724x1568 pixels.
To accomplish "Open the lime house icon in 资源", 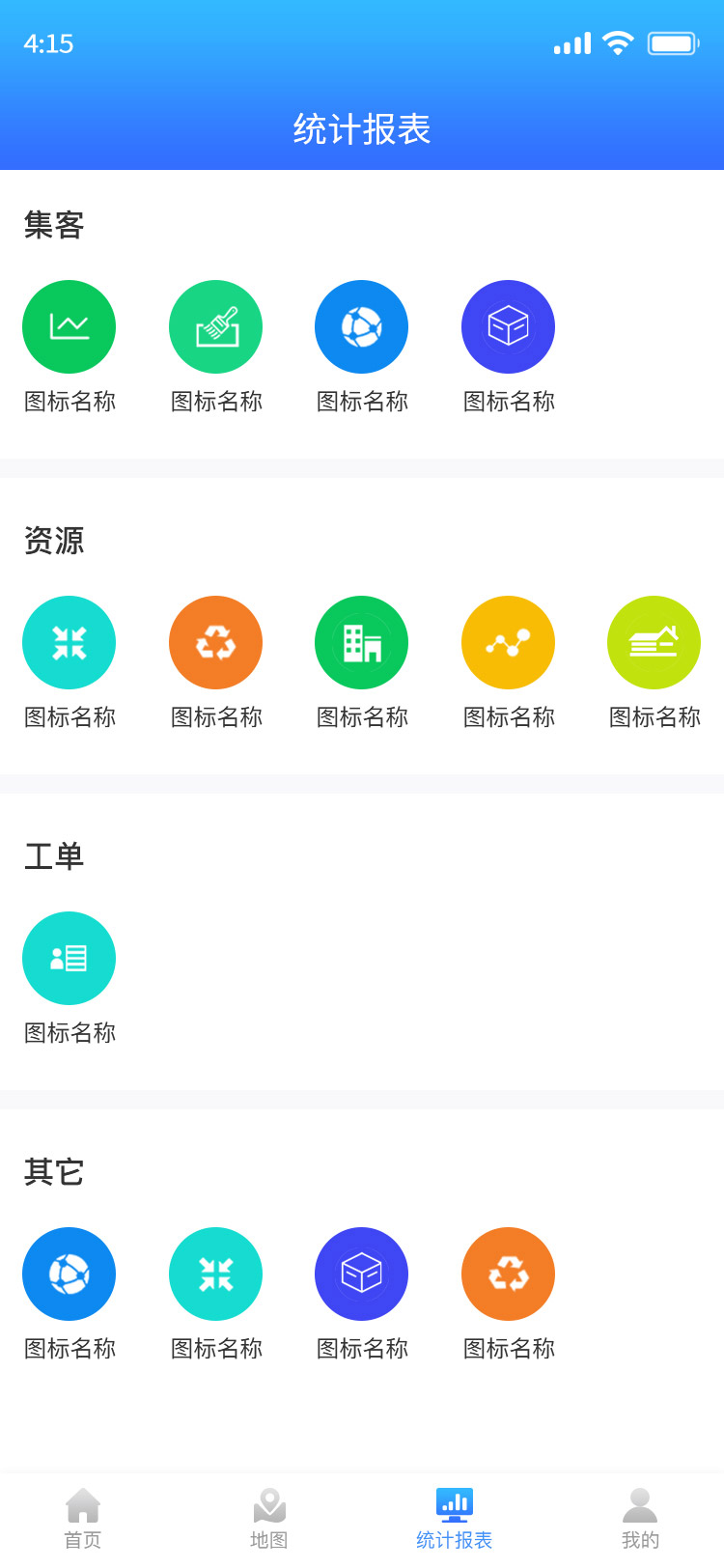I will (654, 643).
